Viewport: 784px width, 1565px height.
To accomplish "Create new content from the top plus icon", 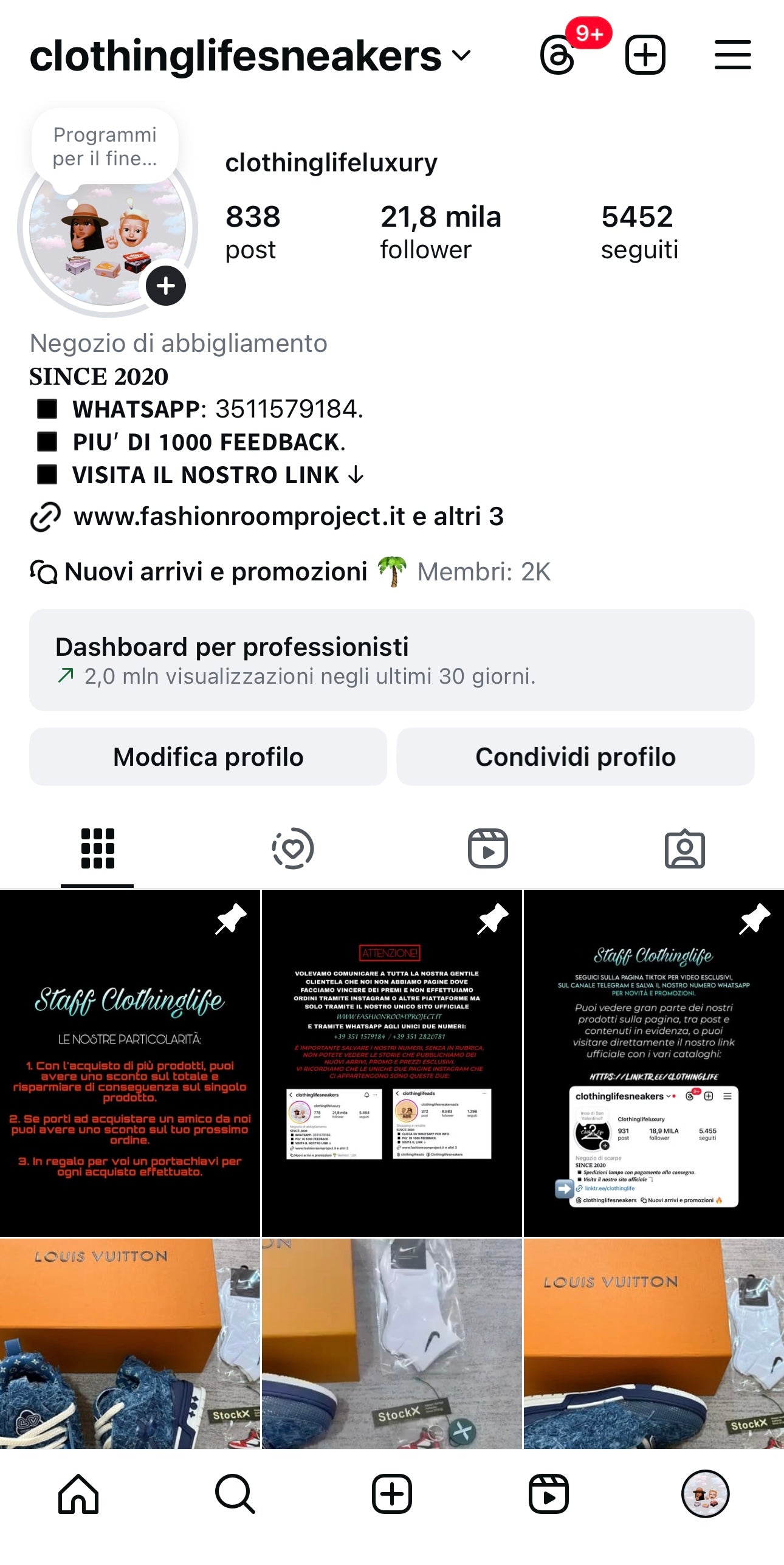I will click(x=645, y=55).
